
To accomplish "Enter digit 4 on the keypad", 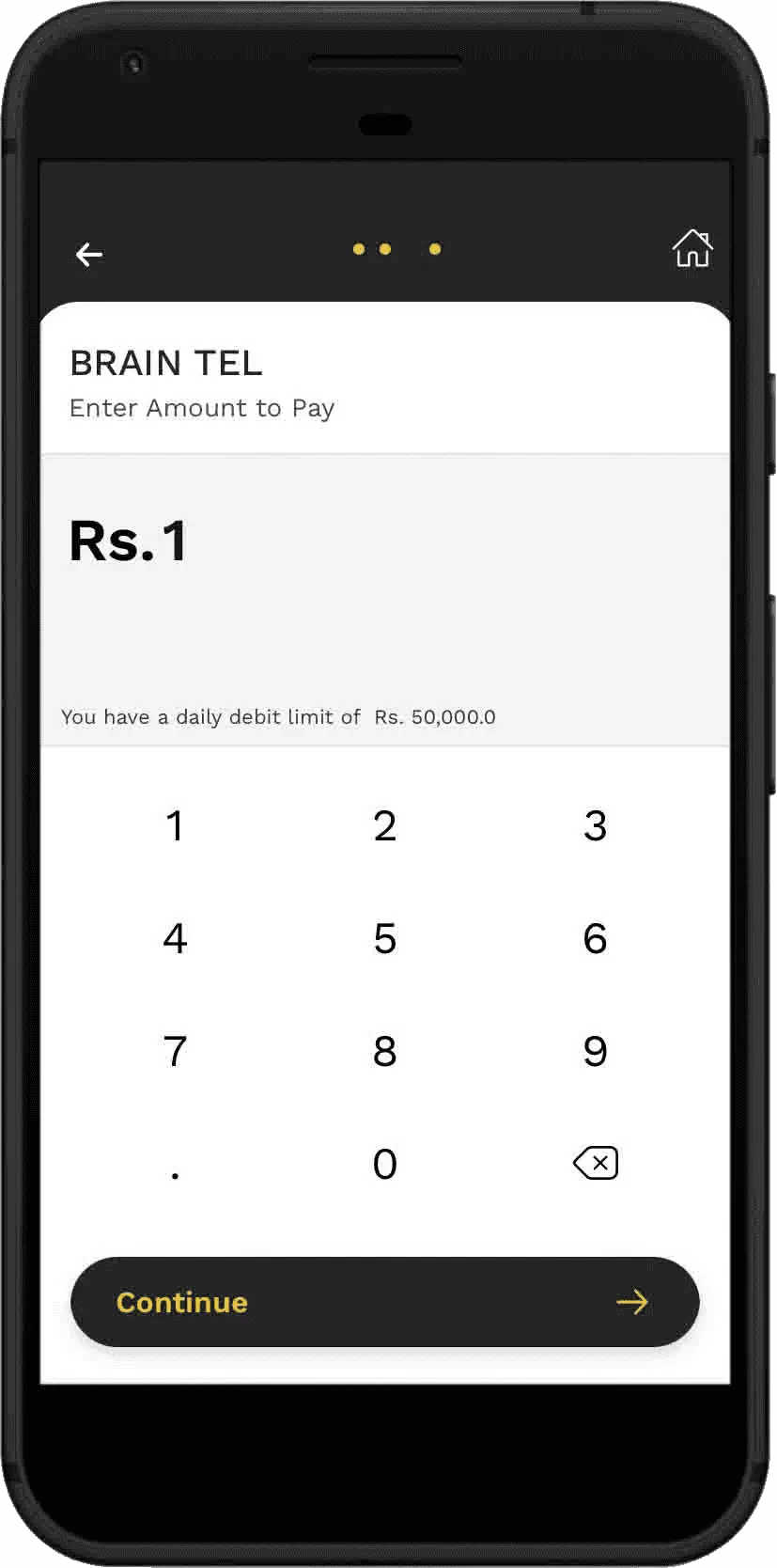I will [x=175, y=939].
